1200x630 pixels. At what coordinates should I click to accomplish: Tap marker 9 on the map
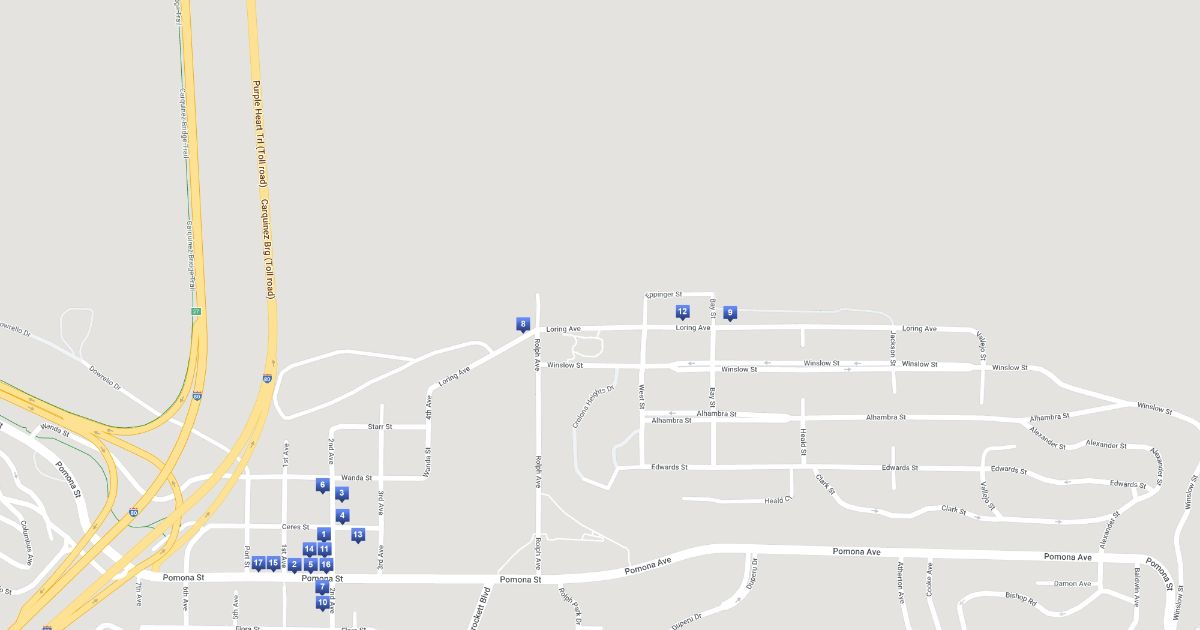tap(730, 313)
